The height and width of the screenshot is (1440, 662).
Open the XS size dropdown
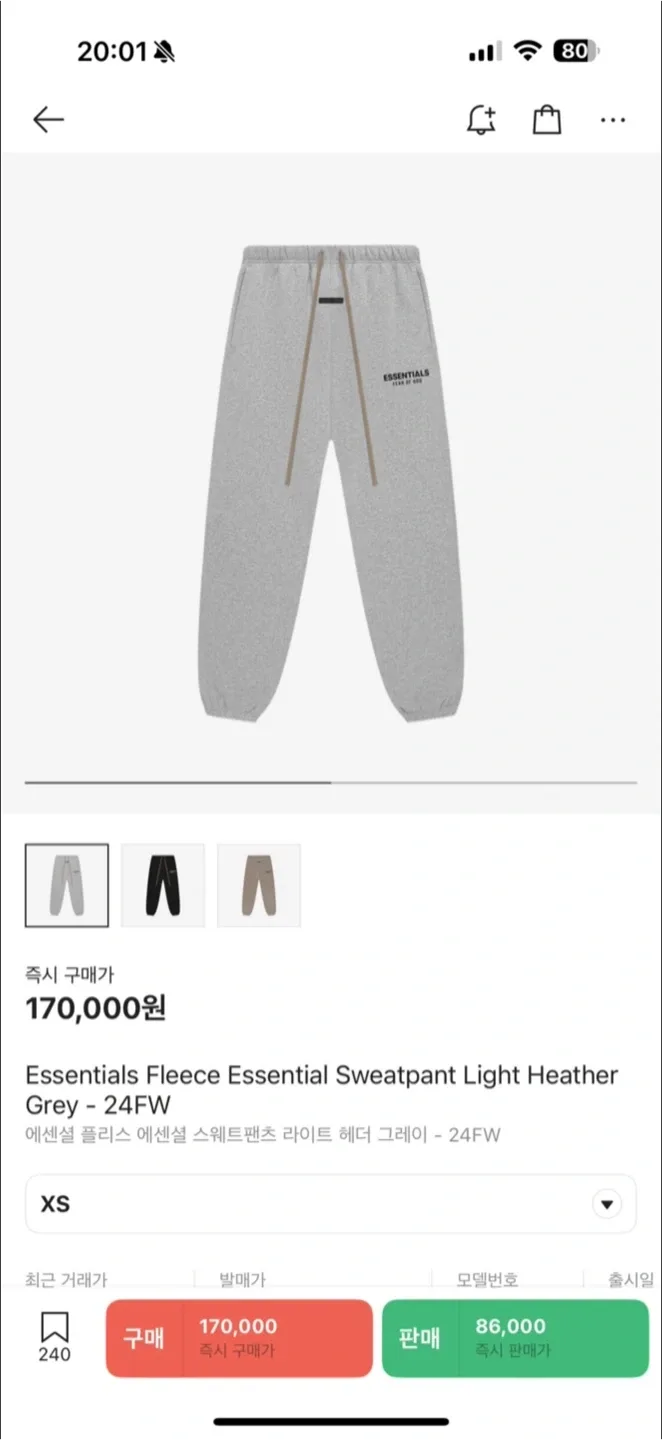click(x=330, y=1204)
